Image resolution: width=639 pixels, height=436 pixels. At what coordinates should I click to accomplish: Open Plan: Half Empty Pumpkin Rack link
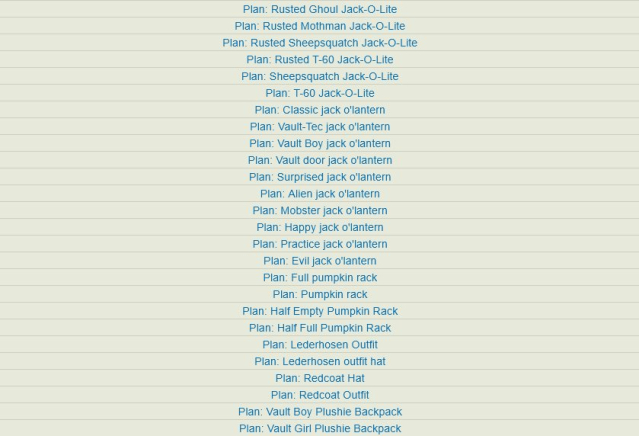click(x=319, y=311)
